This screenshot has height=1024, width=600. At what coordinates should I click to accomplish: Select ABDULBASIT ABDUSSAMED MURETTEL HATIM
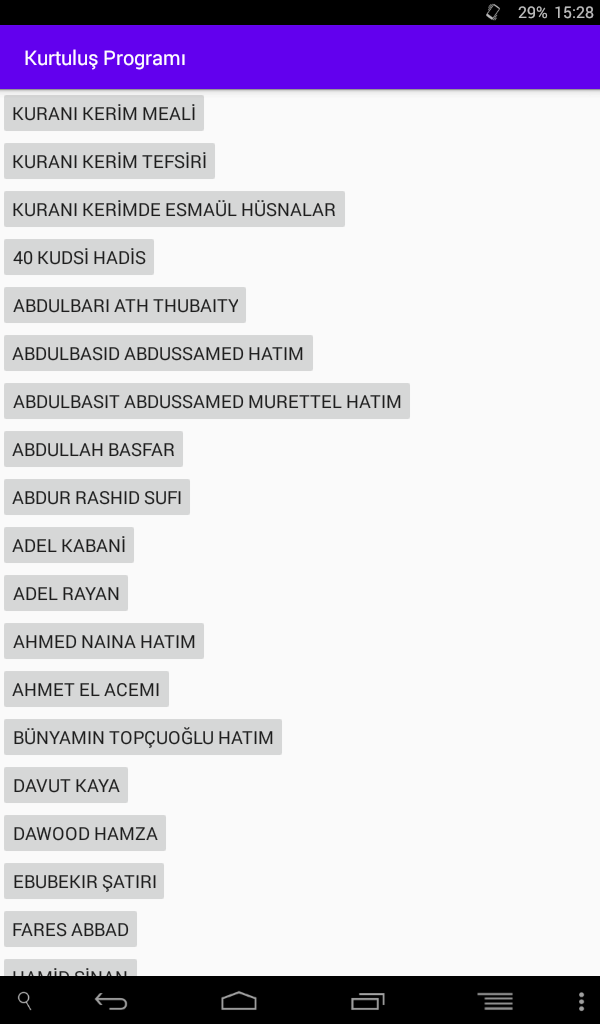(207, 401)
